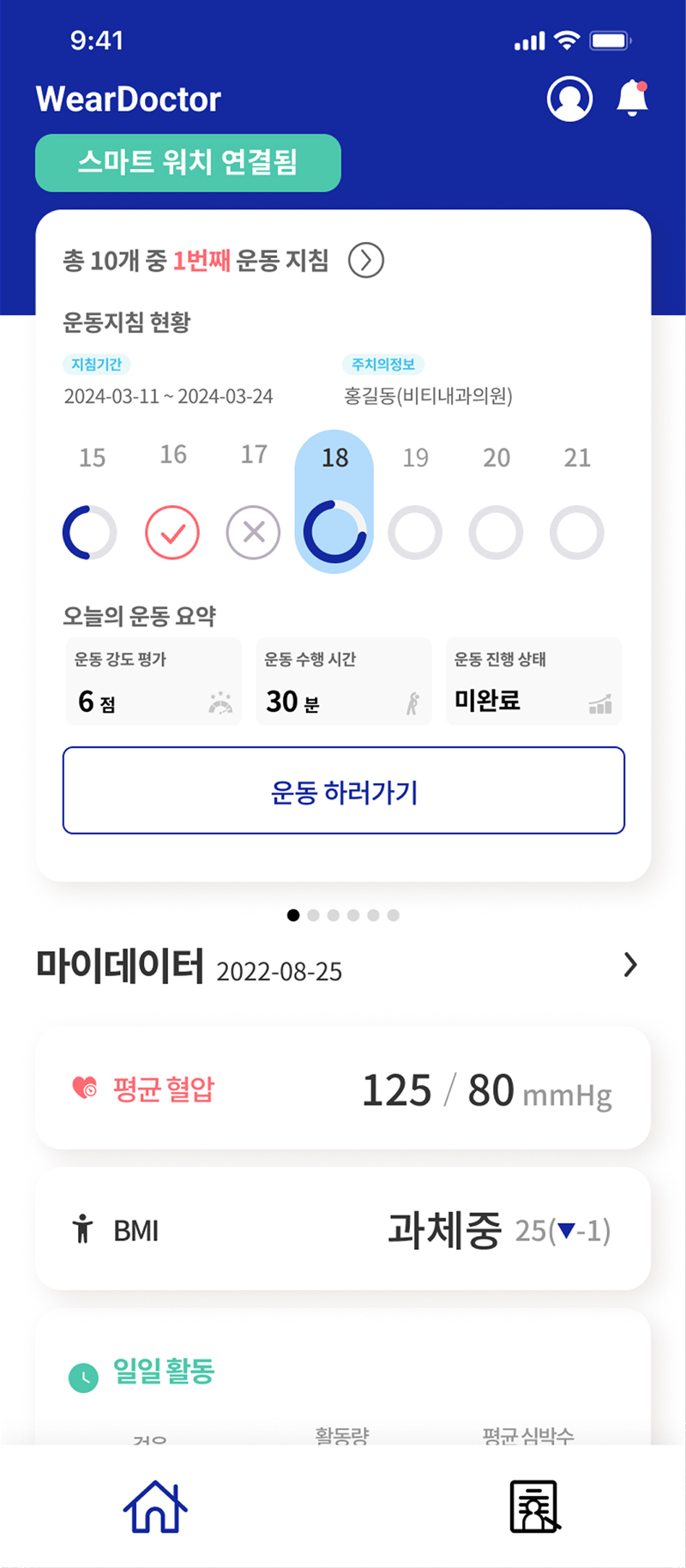Switch to the report document tab
This screenshot has height=1568, width=686.
point(534,1506)
